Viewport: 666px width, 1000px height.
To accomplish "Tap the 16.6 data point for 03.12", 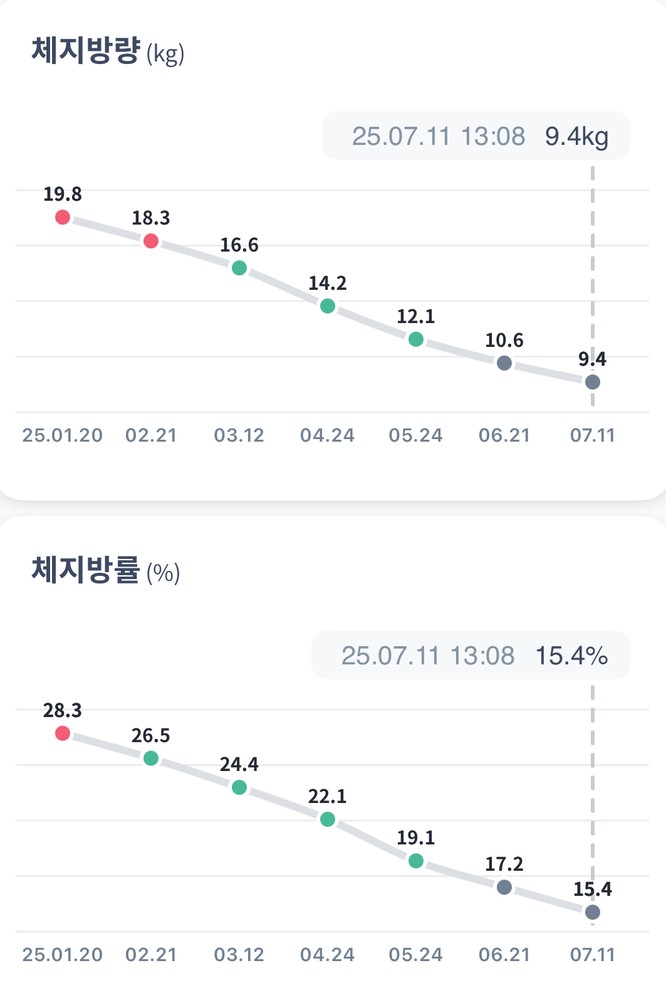I will pos(239,268).
